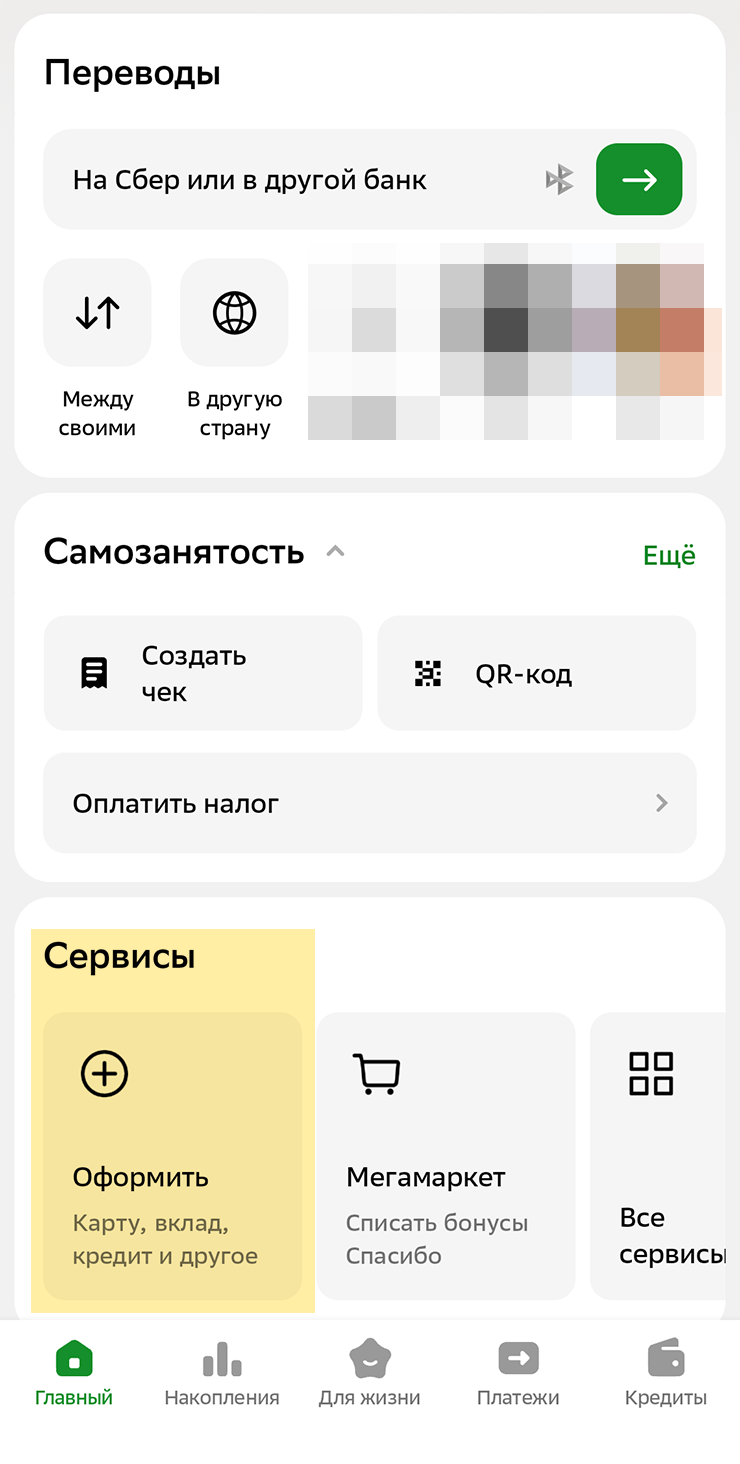
Task: Open 'Между своими' transfer
Action: coord(97,313)
